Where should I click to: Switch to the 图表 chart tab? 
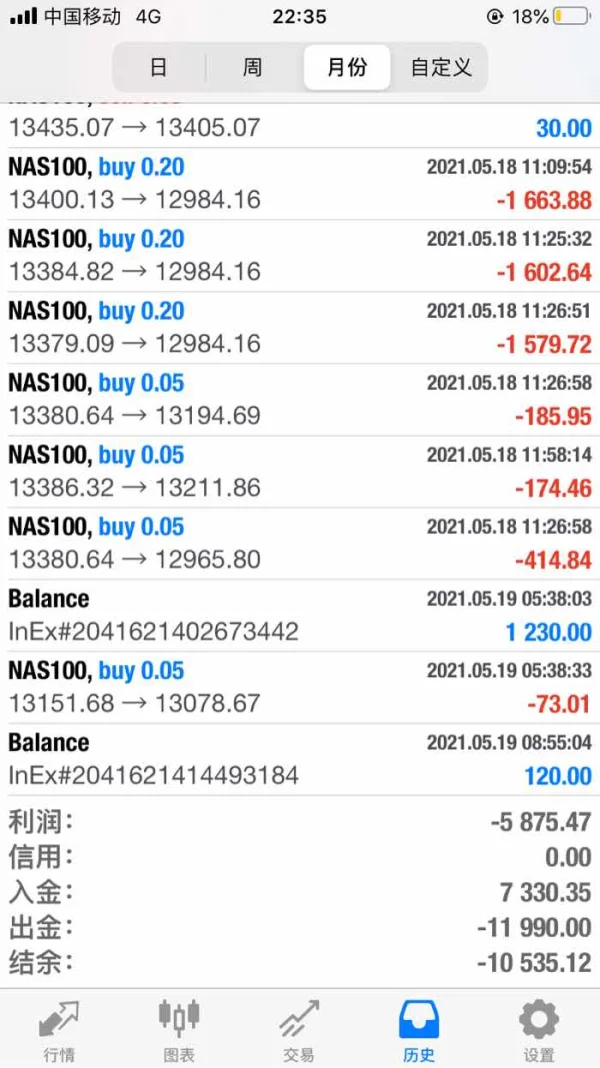point(179,1030)
